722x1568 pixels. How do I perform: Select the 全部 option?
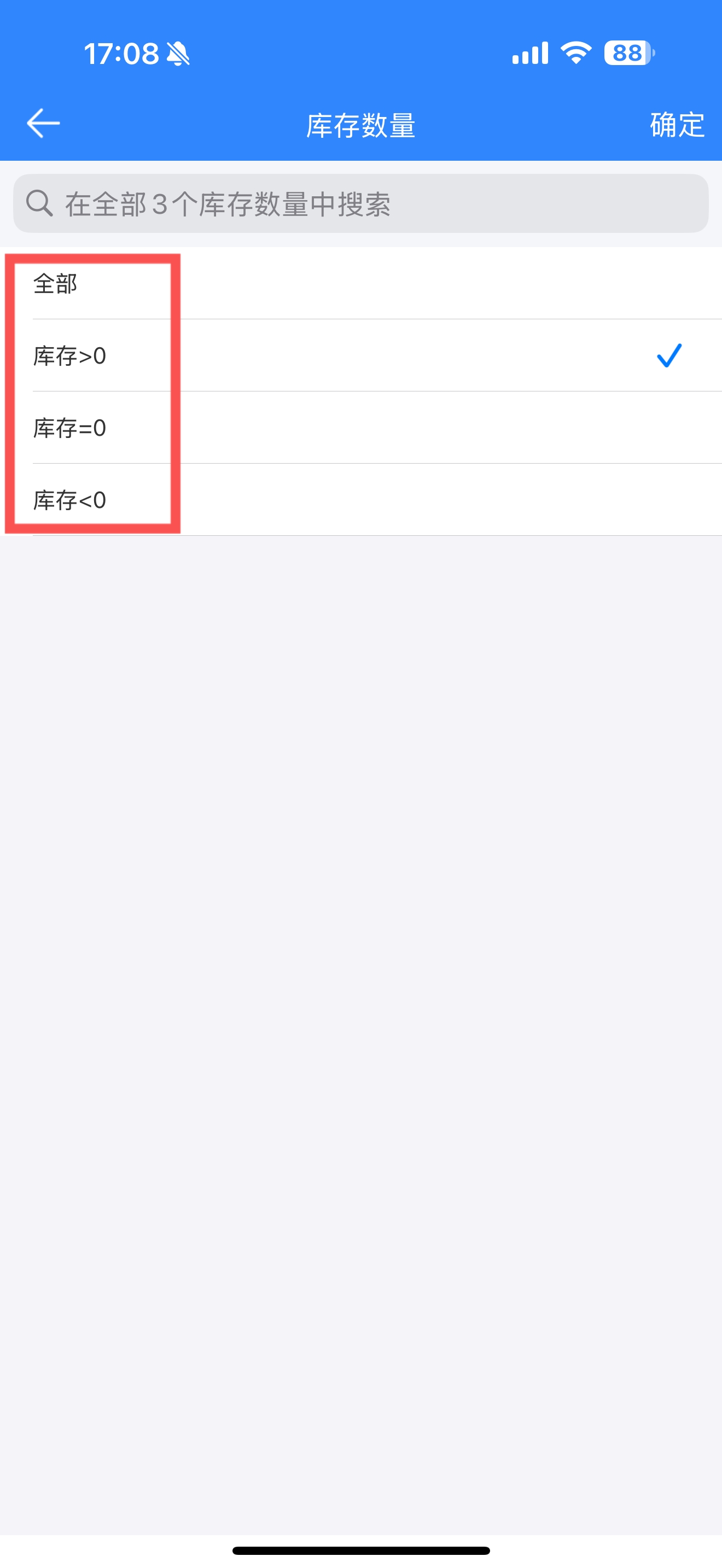pyautogui.click(x=361, y=283)
